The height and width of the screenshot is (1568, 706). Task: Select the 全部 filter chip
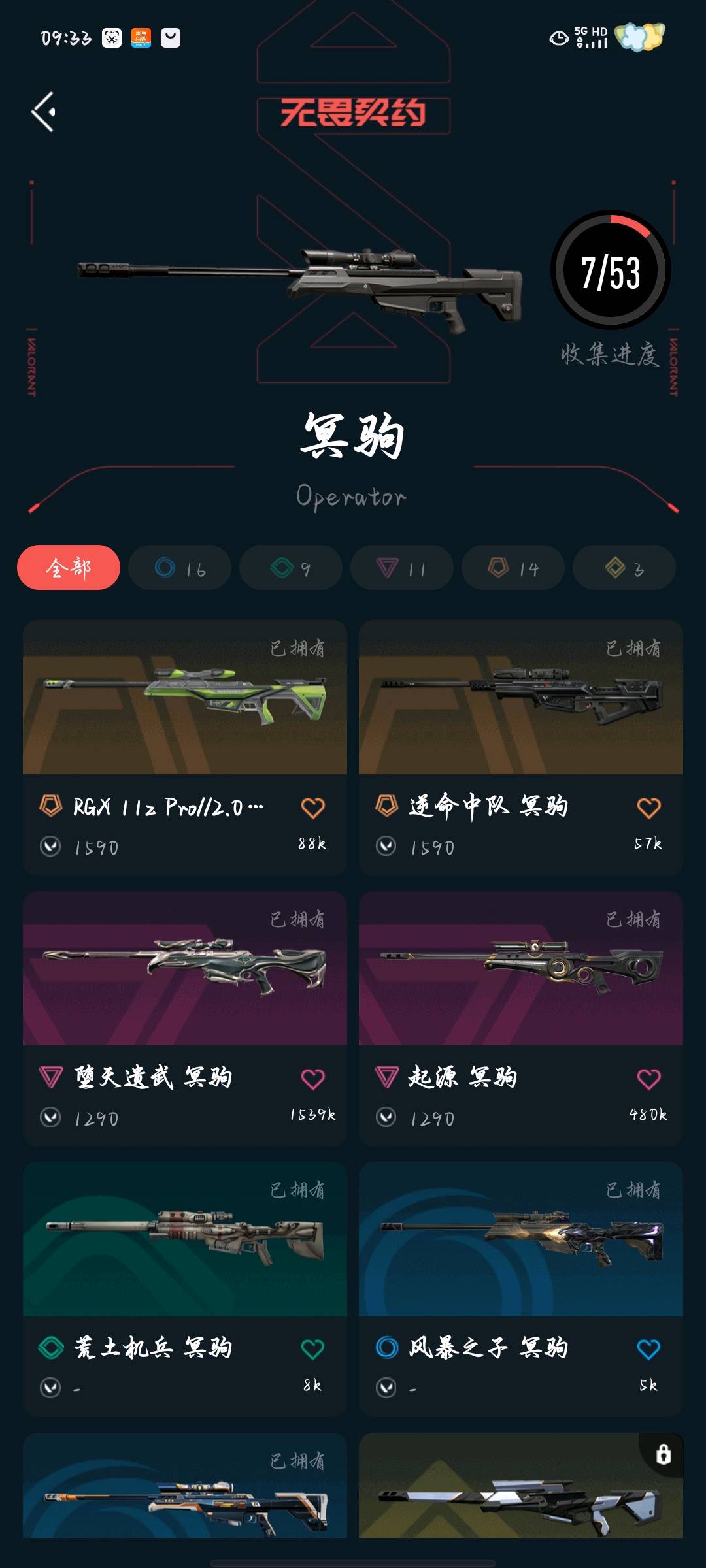coord(69,567)
